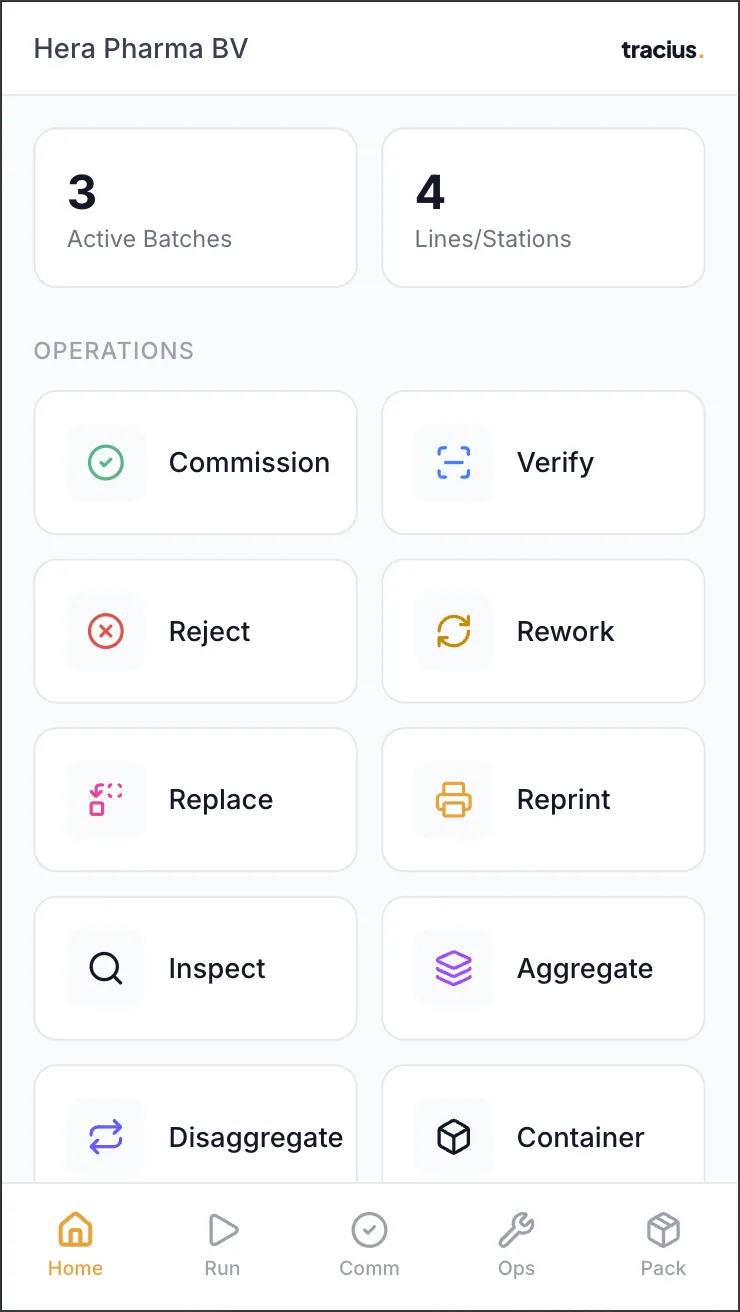Viewport: 740px width, 1312px height.
Task: Open the Container cube icon
Action: pos(452,1136)
